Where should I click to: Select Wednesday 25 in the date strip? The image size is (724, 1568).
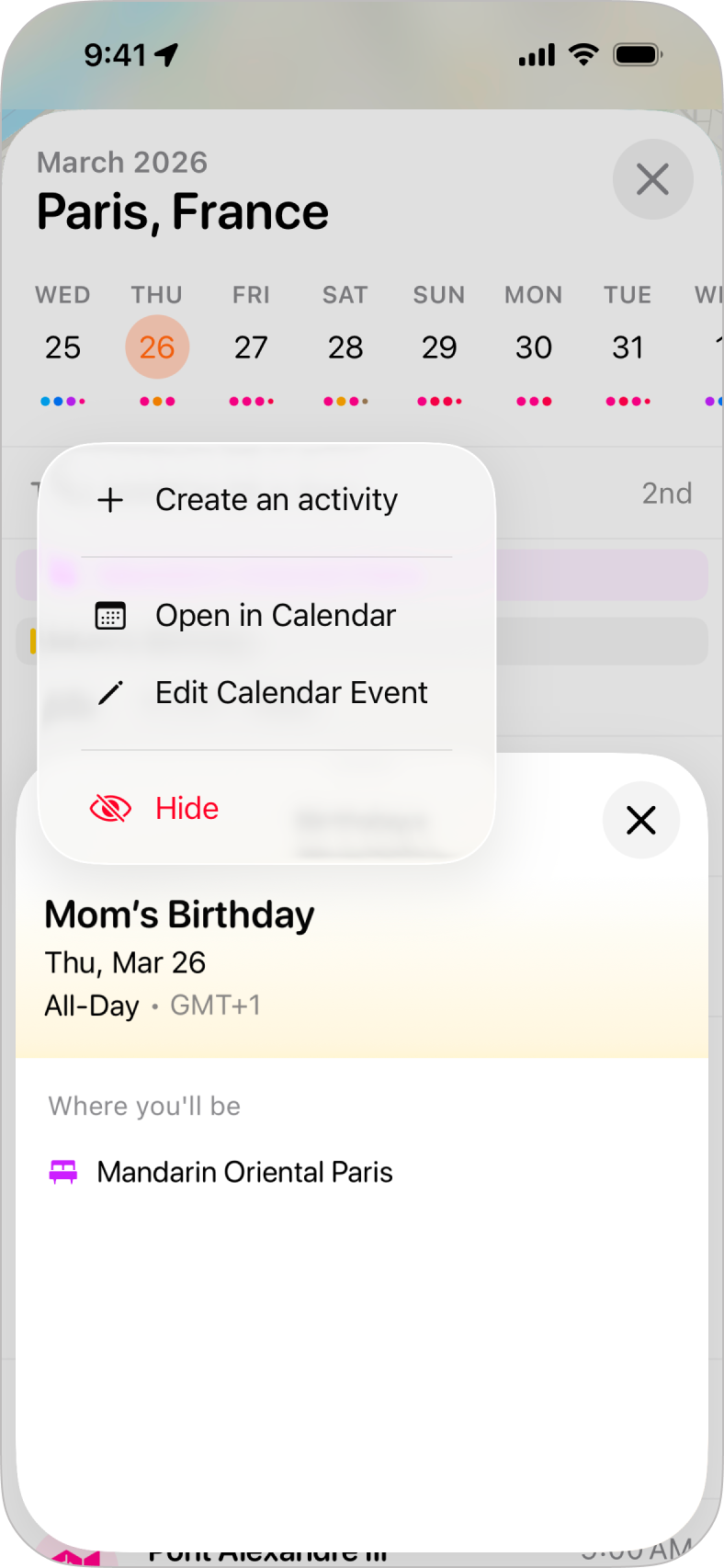[62, 347]
